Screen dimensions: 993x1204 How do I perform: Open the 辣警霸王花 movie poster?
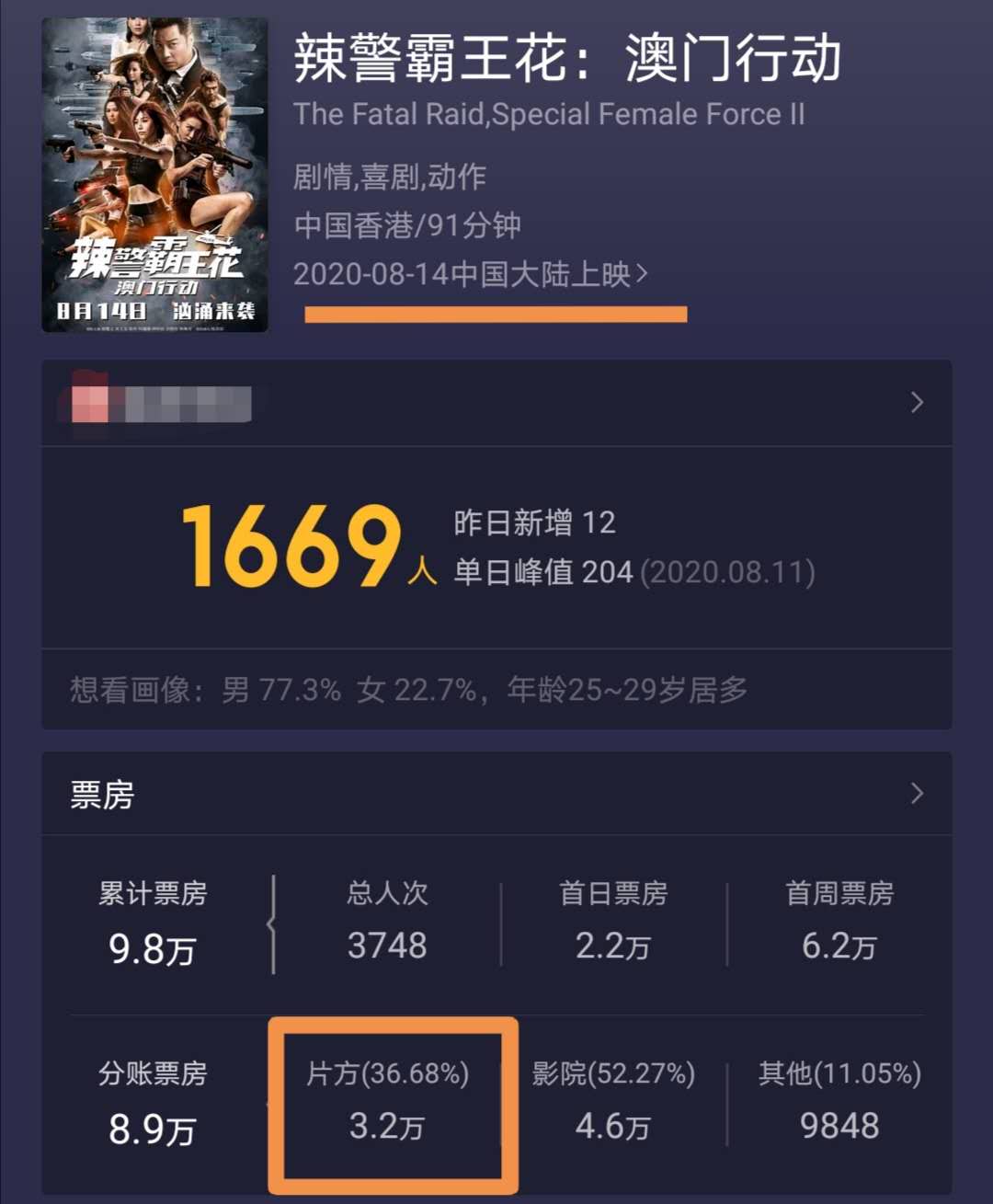tap(154, 175)
